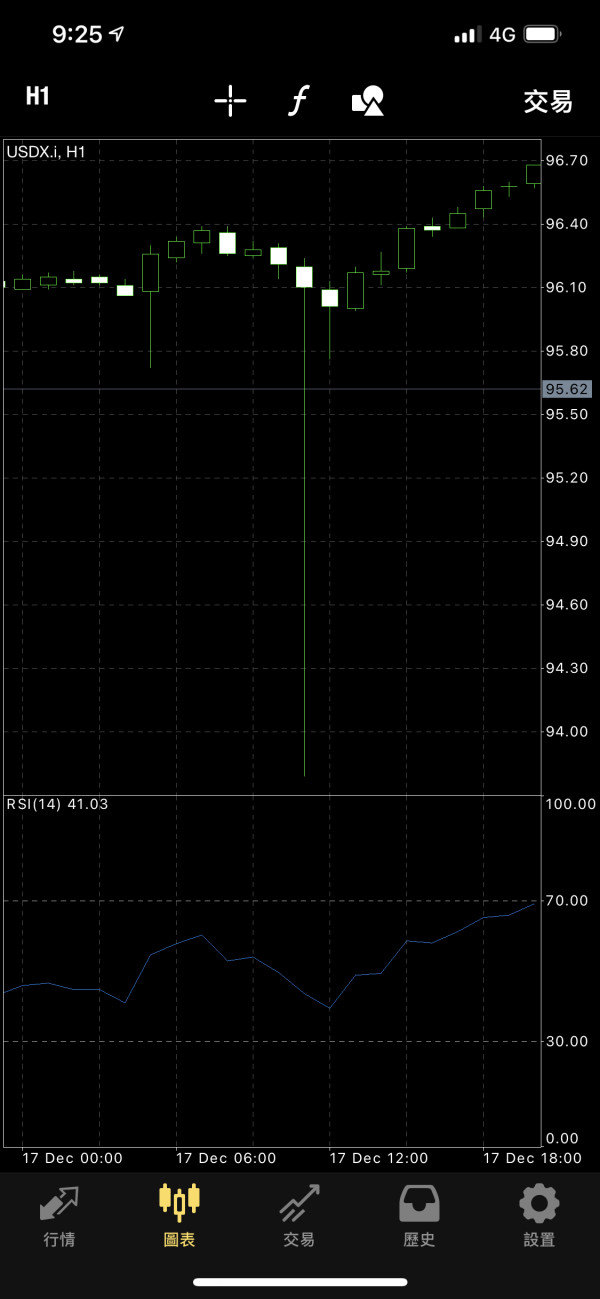600x1299 pixels.
Task: Open the indicators function icon
Action: pyautogui.click(x=298, y=100)
